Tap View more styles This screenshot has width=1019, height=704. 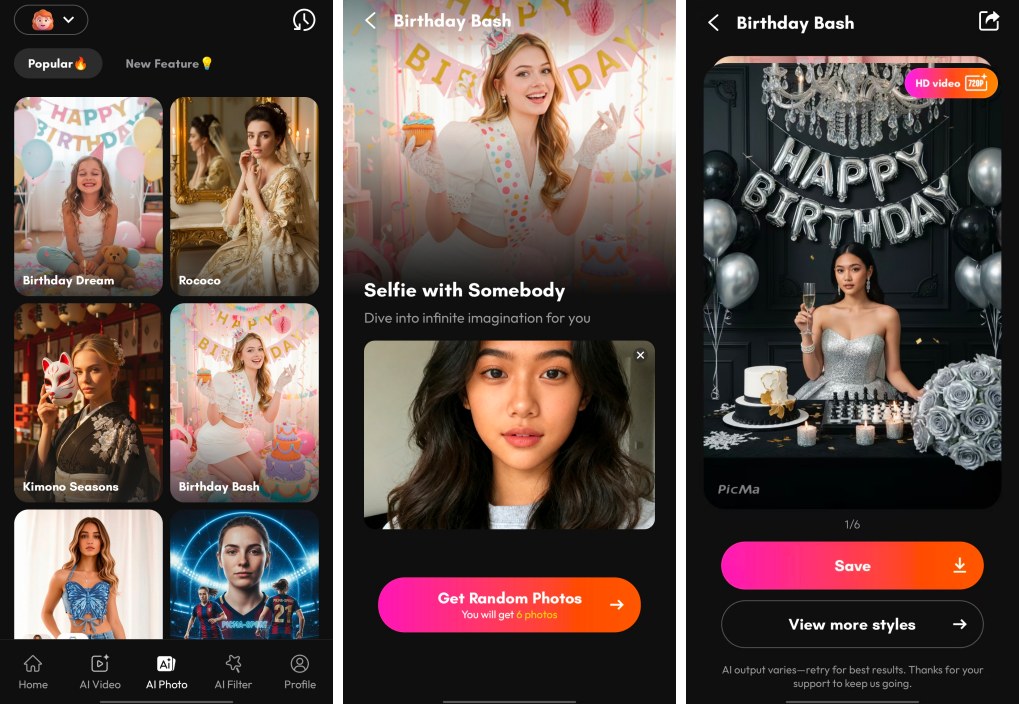pyautogui.click(x=852, y=624)
